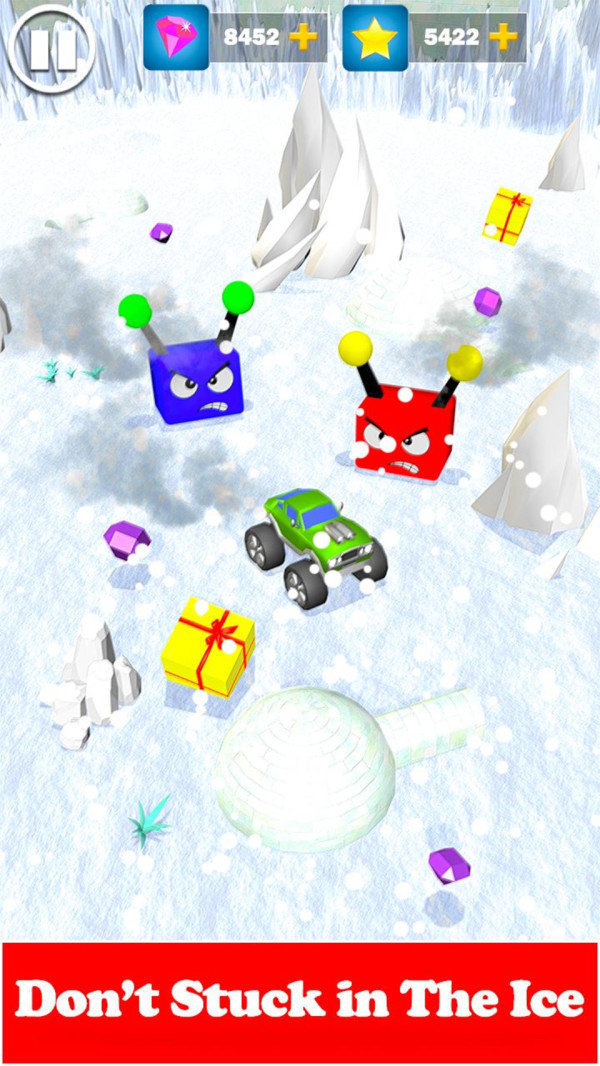Add more stars with the plus button
This screenshot has height=1066, width=600.
(503, 37)
